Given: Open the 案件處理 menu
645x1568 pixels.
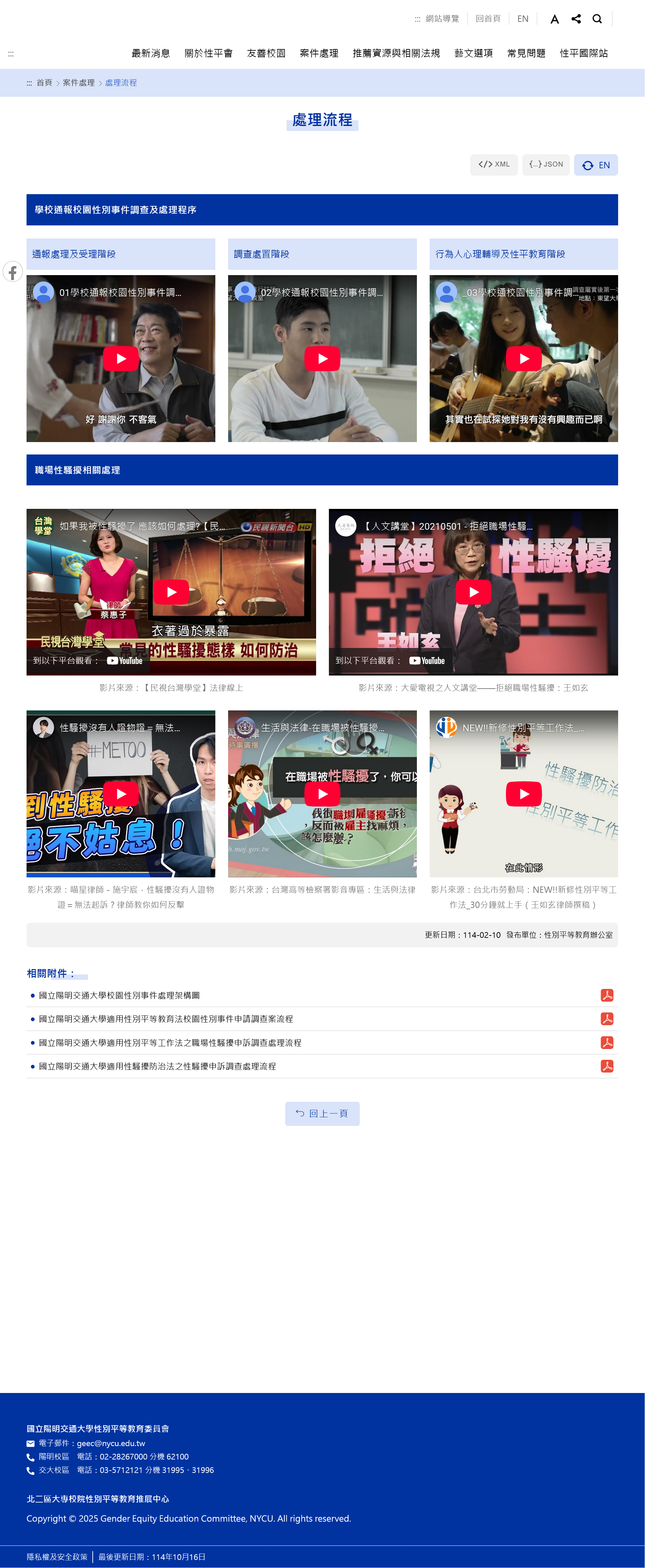Looking at the screenshot, I should coord(319,53).
